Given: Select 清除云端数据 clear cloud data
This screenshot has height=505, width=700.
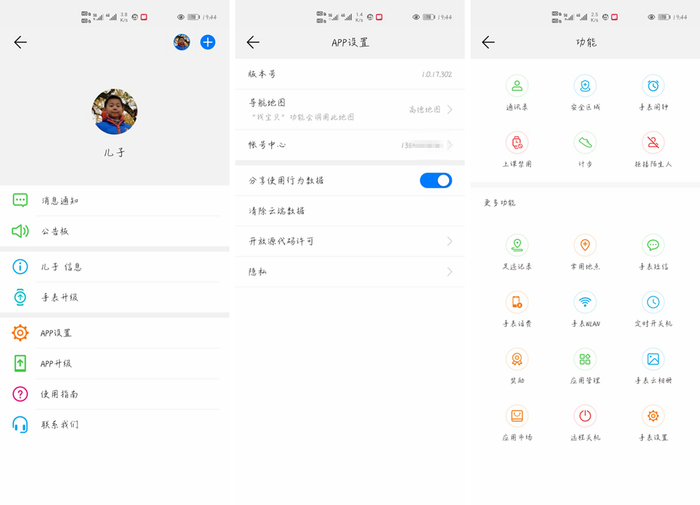Looking at the screenshot, I should pyautogui.click(x=350, y=211).
